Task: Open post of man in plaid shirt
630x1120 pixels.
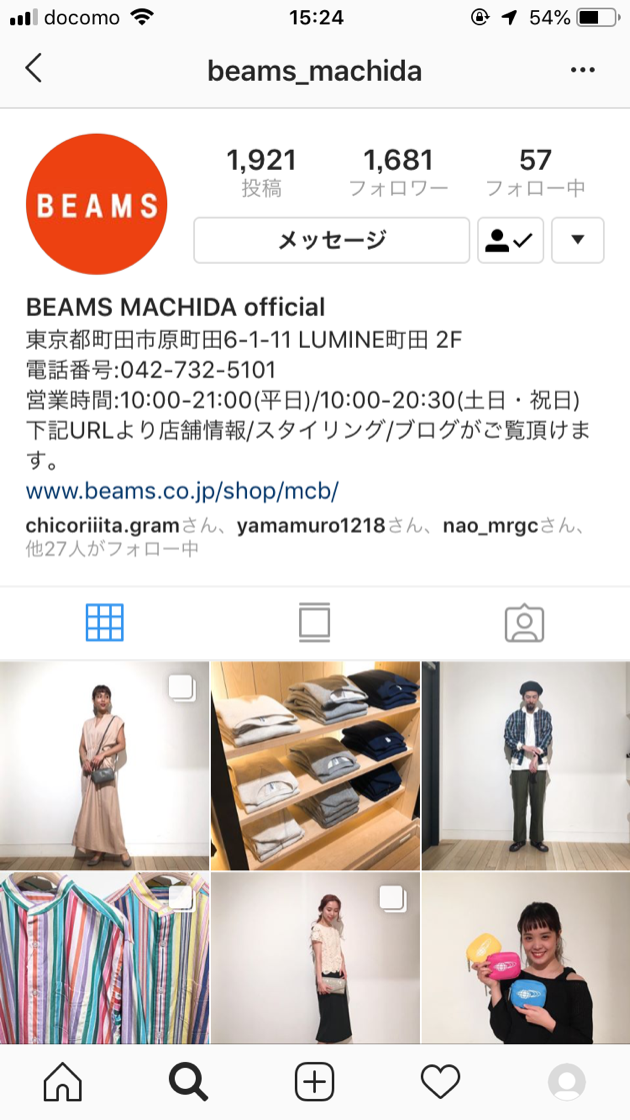Action: click(x=526, y=765)
